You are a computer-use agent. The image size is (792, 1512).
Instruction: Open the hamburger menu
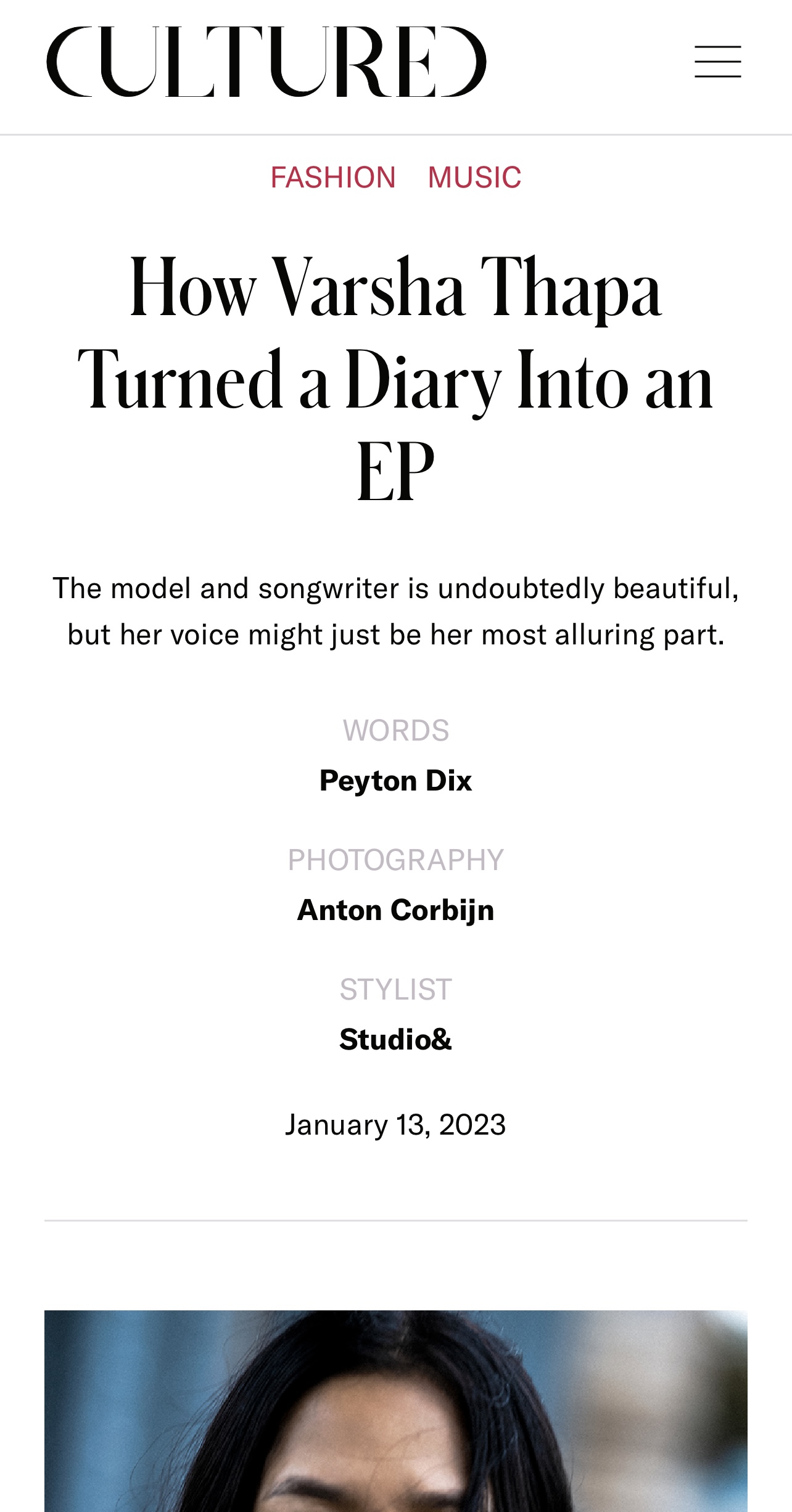718,62
